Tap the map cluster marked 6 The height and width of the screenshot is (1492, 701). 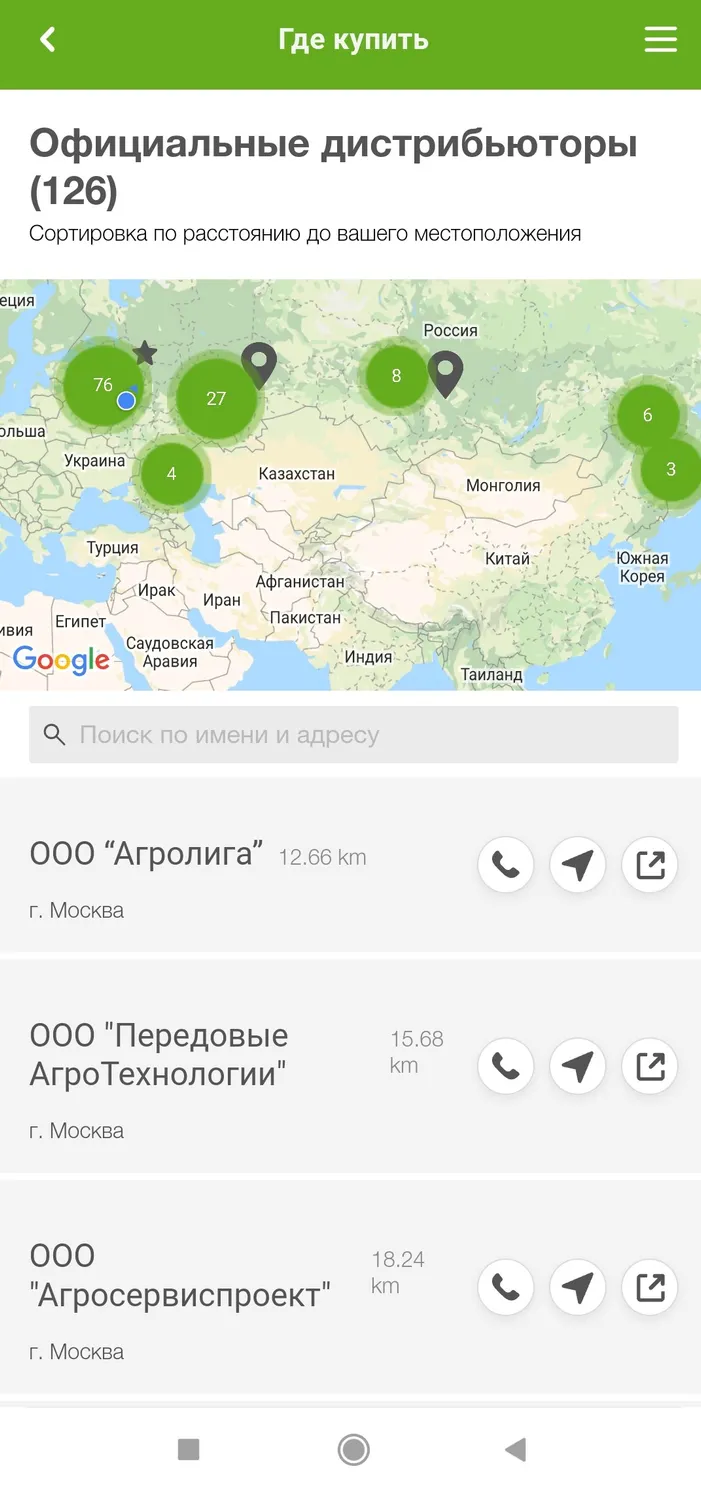[647, 415]
